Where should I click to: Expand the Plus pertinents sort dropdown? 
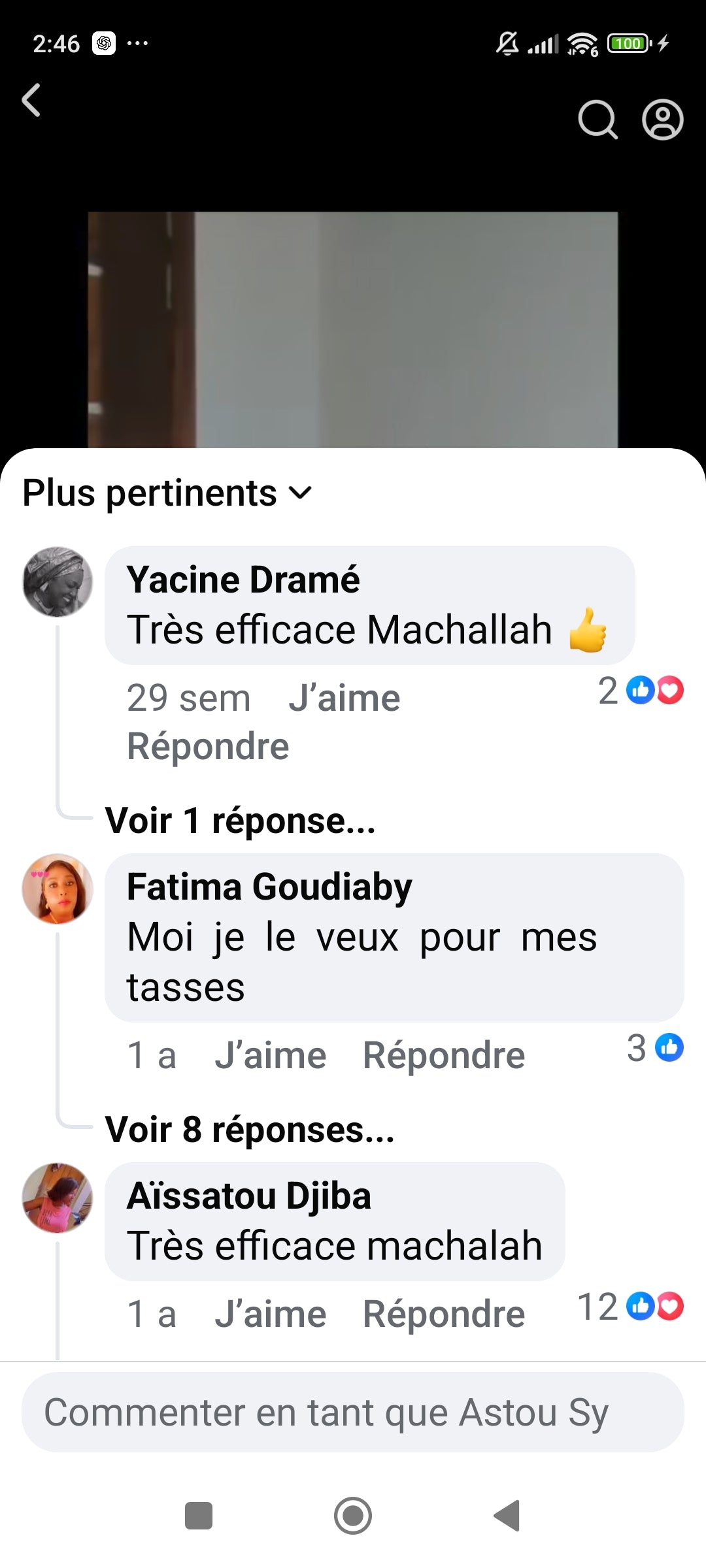pyautogui.click(x=167, y=493)
